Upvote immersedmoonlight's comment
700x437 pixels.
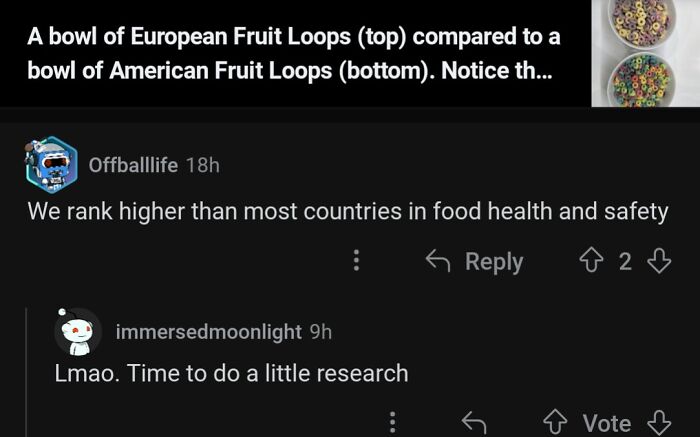(x=555, y=422)
